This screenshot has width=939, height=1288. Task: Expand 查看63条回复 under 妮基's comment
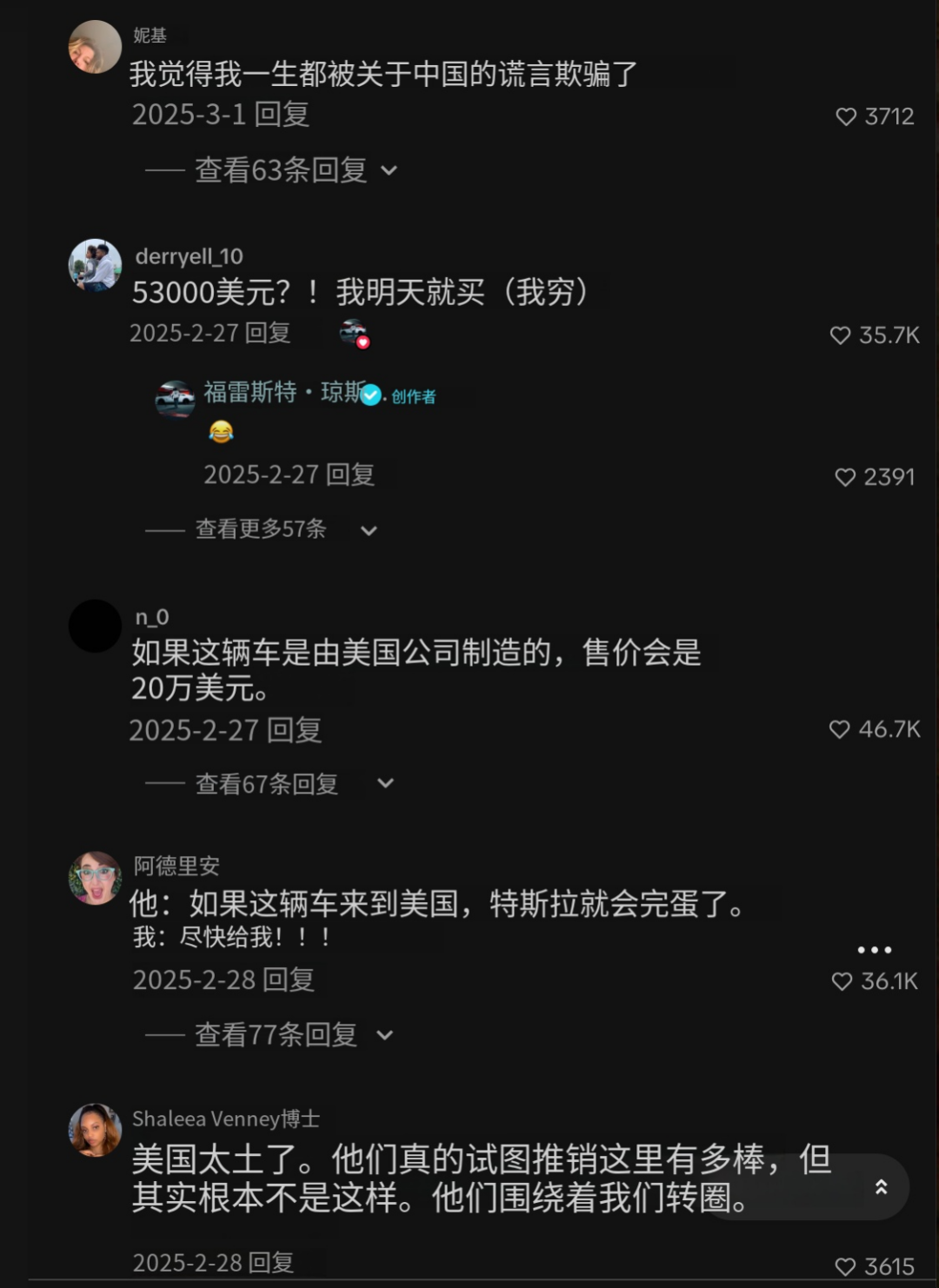coord(281,170)
